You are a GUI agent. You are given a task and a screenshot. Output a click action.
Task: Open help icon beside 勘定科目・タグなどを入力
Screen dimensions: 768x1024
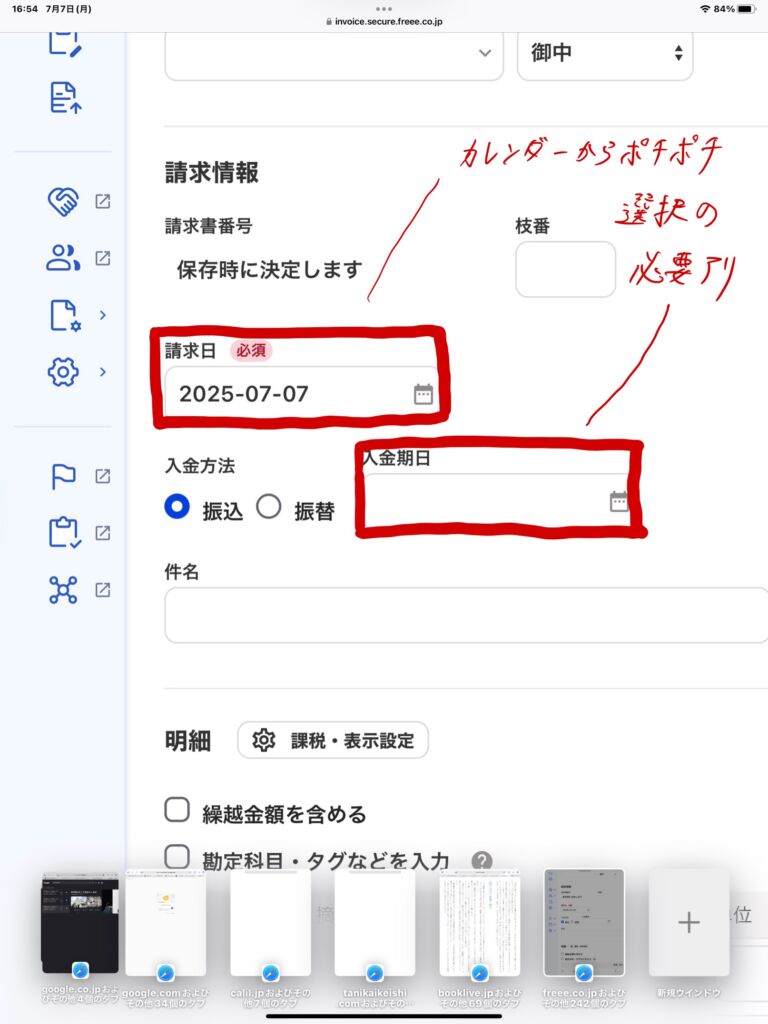click(482, 861)
